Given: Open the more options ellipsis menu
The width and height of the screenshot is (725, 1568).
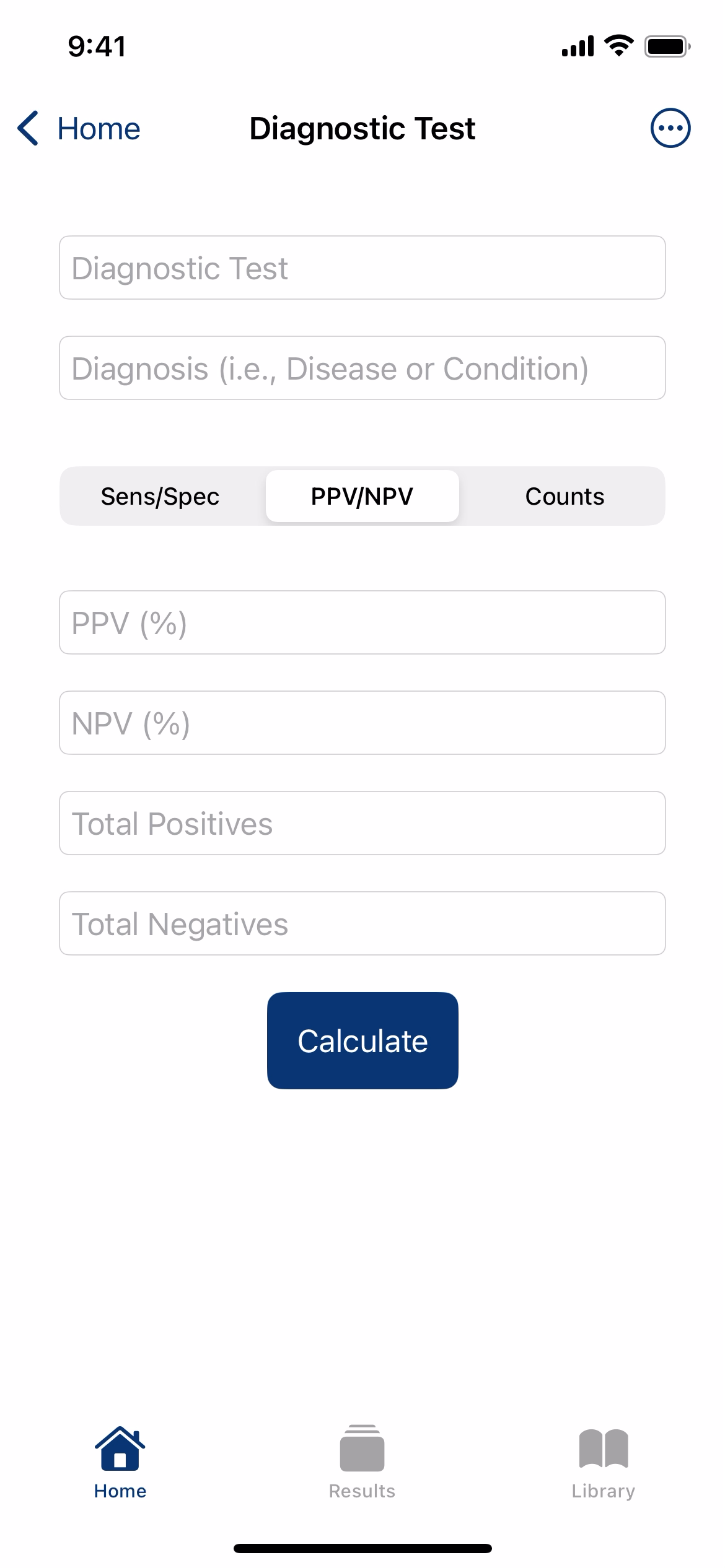Looking at the screenshot, I should coord(670,128).
